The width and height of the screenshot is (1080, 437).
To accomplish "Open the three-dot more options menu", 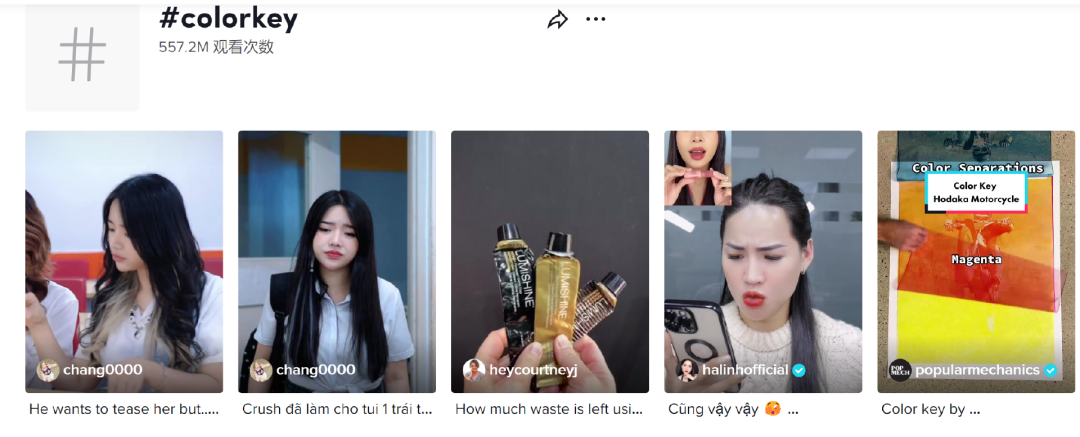I will (x=596, y=20).
